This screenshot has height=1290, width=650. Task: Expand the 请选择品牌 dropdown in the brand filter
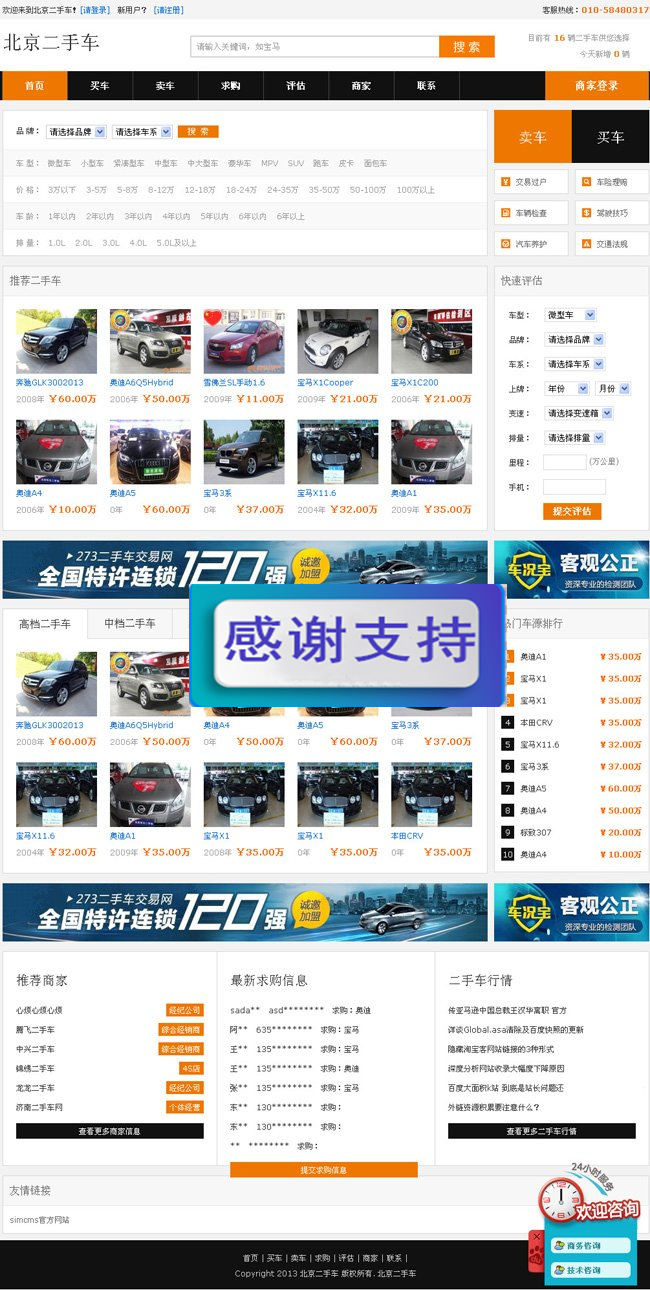(76, 132)
